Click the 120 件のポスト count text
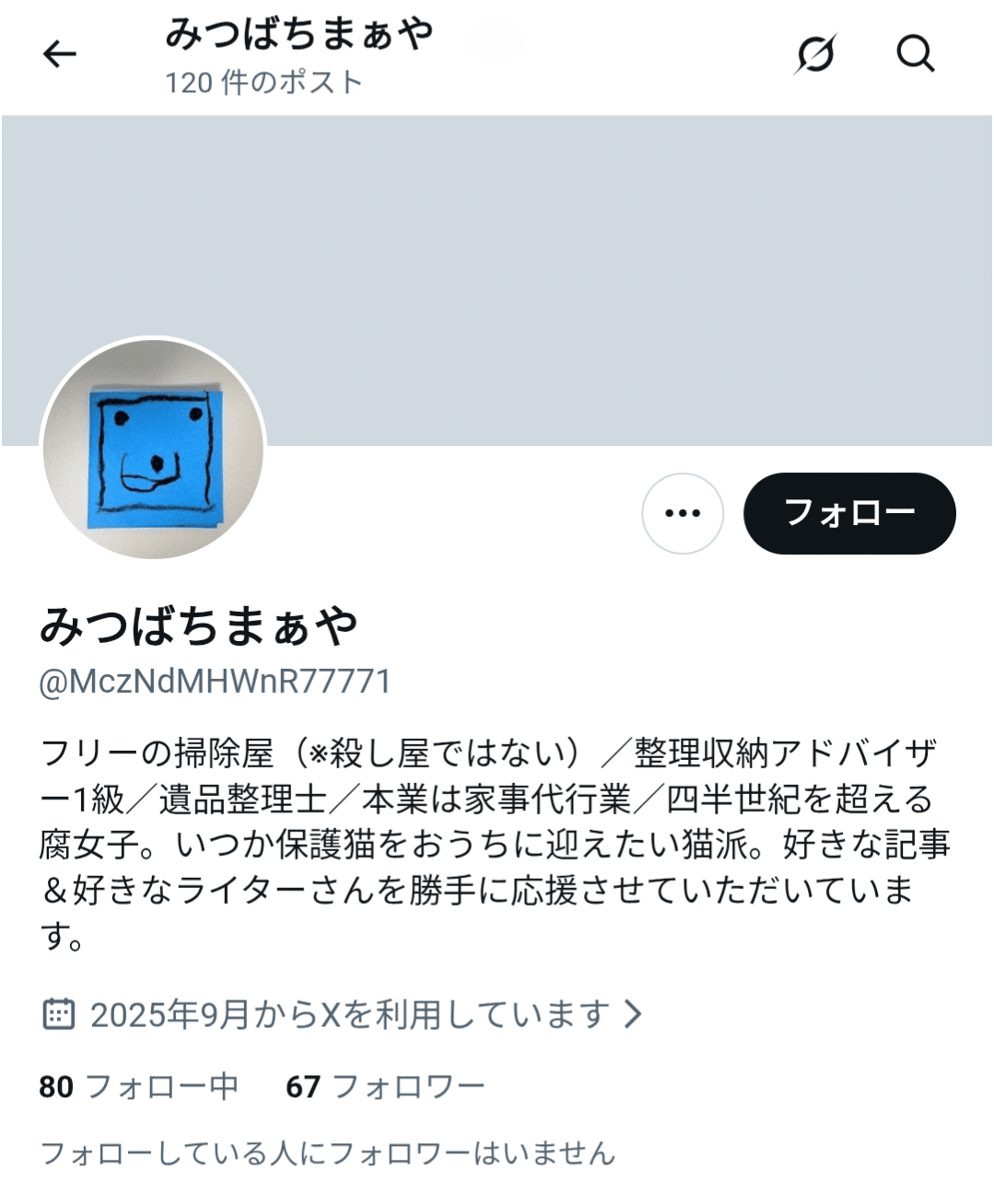The width and height of the screenshot is (994, 1204). [x=262, y=83]
